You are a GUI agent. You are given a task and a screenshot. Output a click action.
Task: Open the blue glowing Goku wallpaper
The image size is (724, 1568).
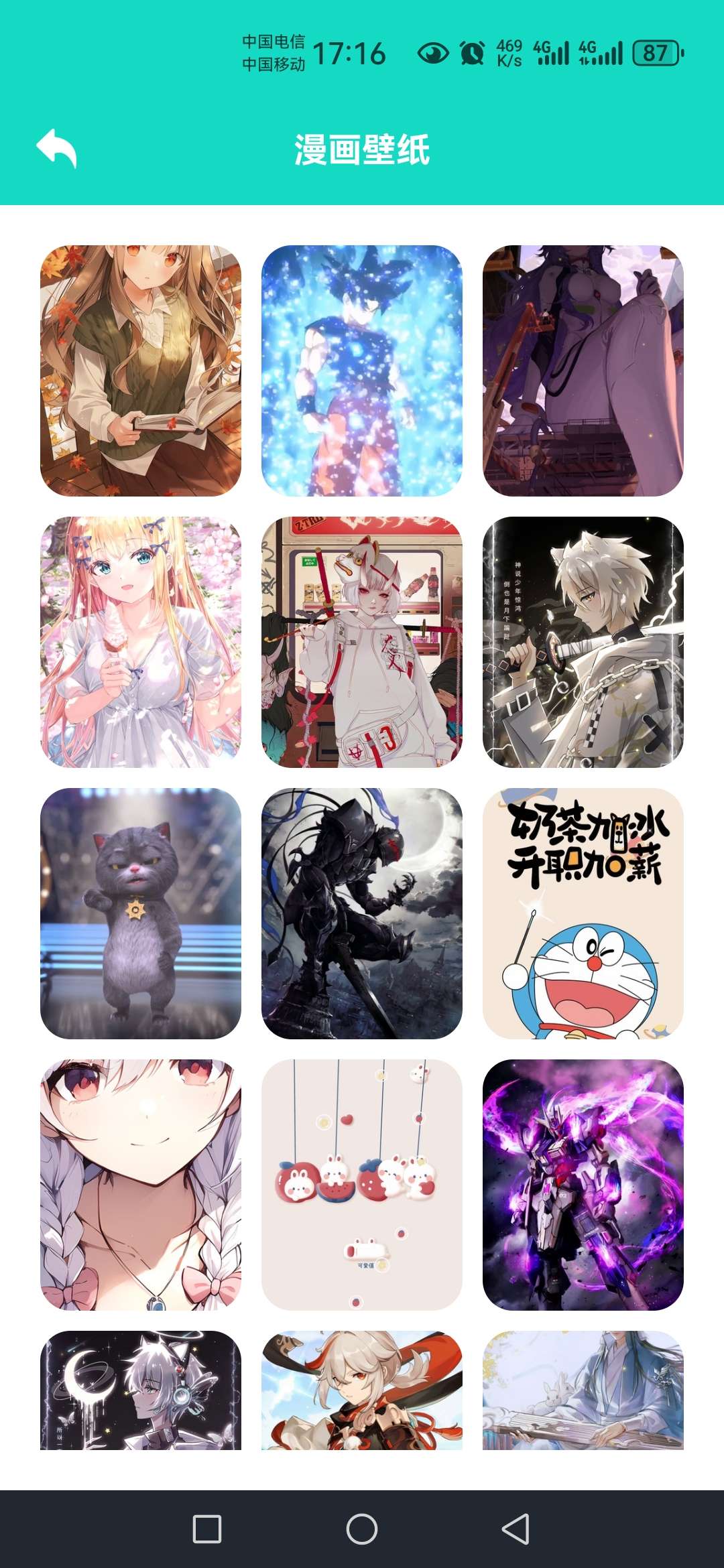click(362, 371)
